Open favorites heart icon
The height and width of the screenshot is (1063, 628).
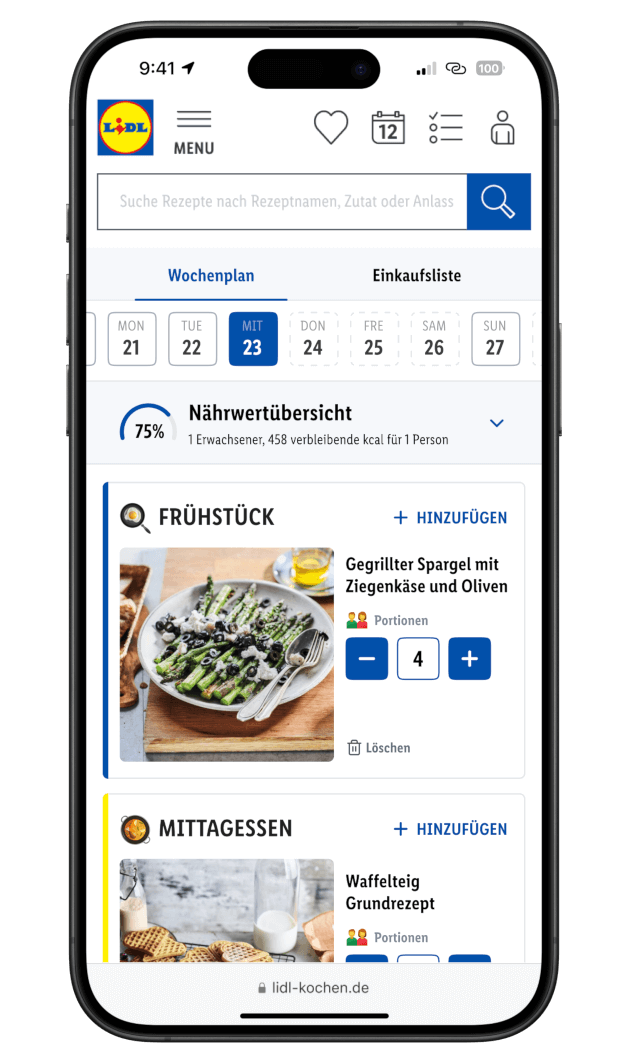[x=331, y=128]
